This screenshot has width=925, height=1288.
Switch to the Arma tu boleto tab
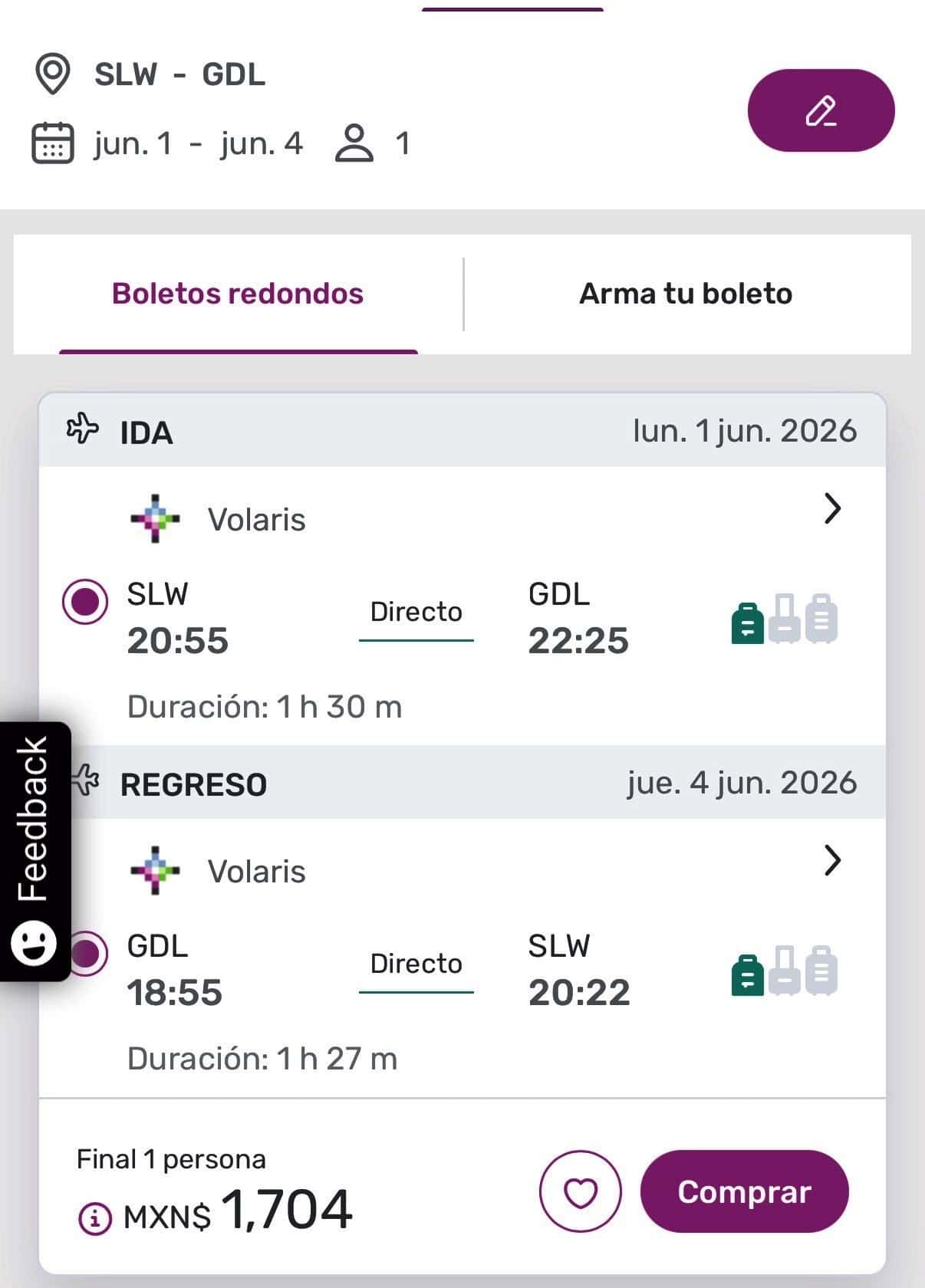[685, 293]
